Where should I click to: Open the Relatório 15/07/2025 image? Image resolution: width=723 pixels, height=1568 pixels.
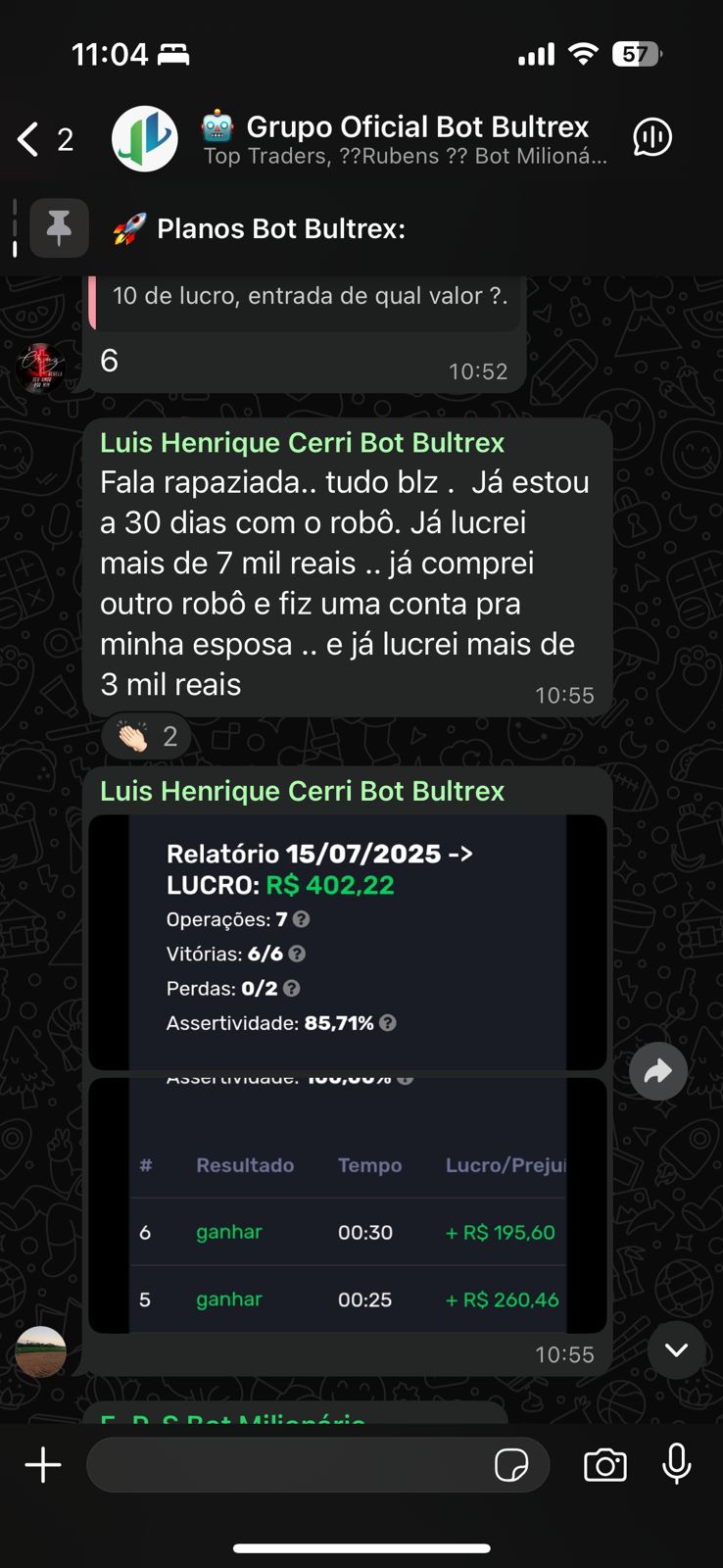pos(347,942)
